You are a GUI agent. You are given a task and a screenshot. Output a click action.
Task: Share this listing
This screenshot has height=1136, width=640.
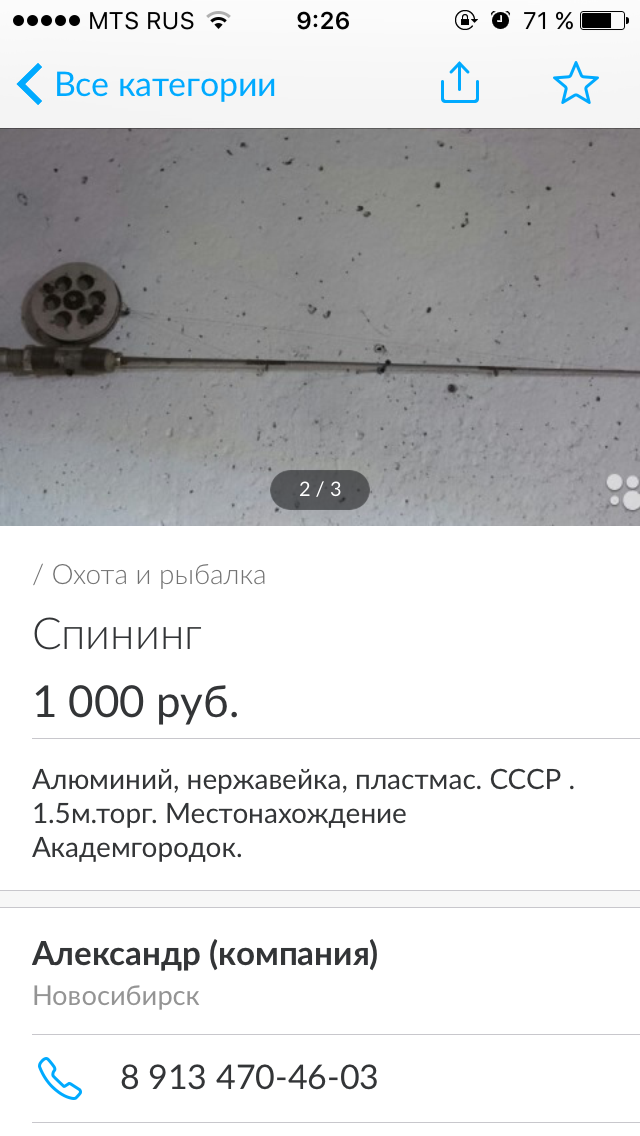click(x=460, y=85)
